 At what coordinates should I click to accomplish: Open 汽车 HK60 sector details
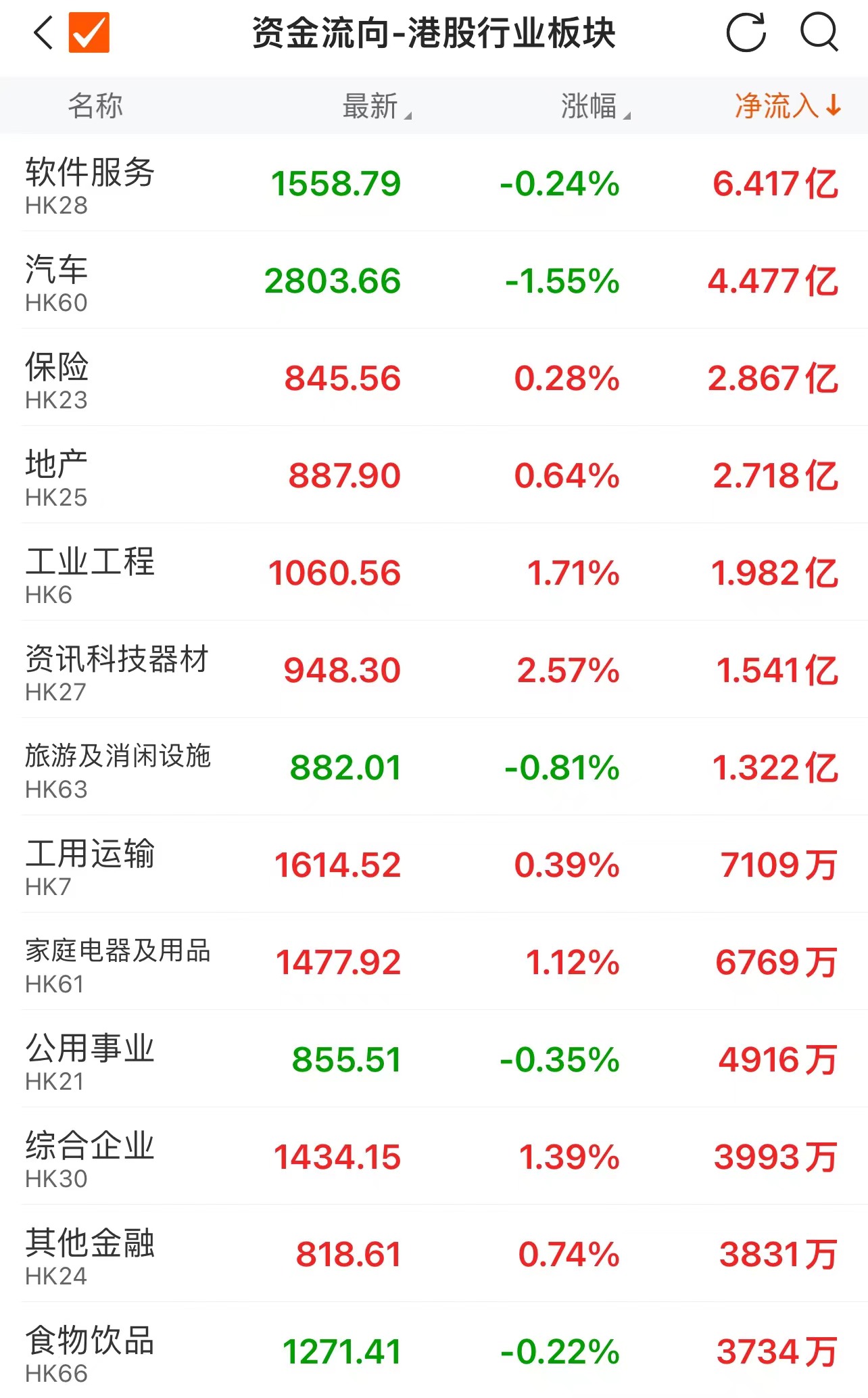click(433, 281)
